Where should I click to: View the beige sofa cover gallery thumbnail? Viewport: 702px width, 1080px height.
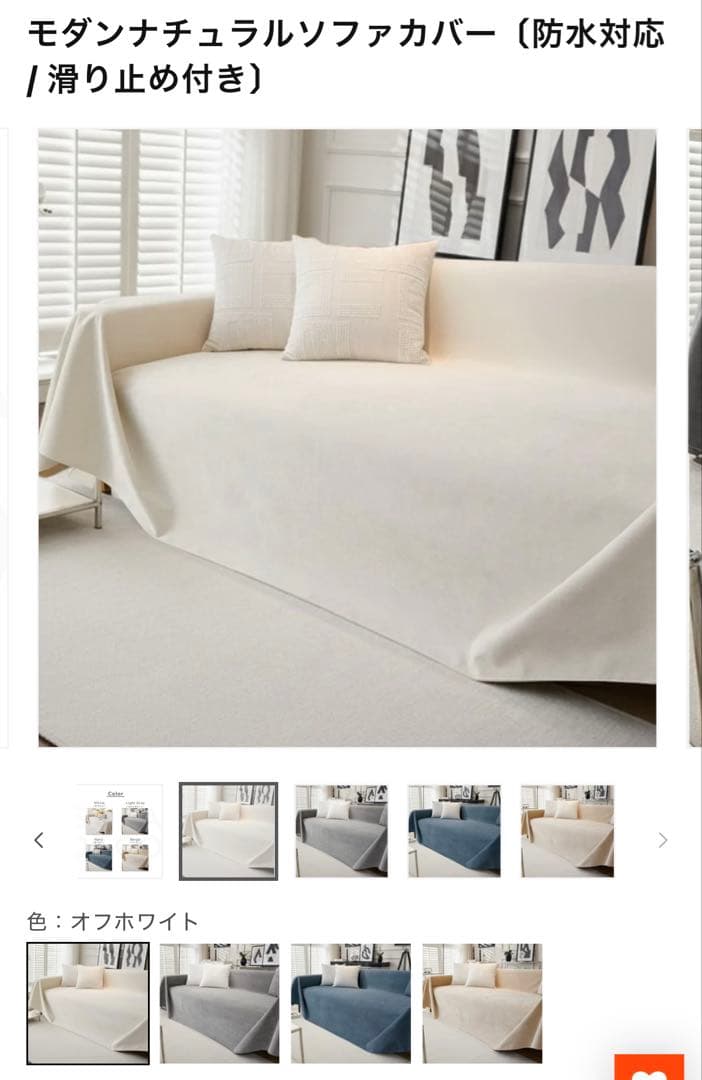pyautogui.click(x=567, y=831)
